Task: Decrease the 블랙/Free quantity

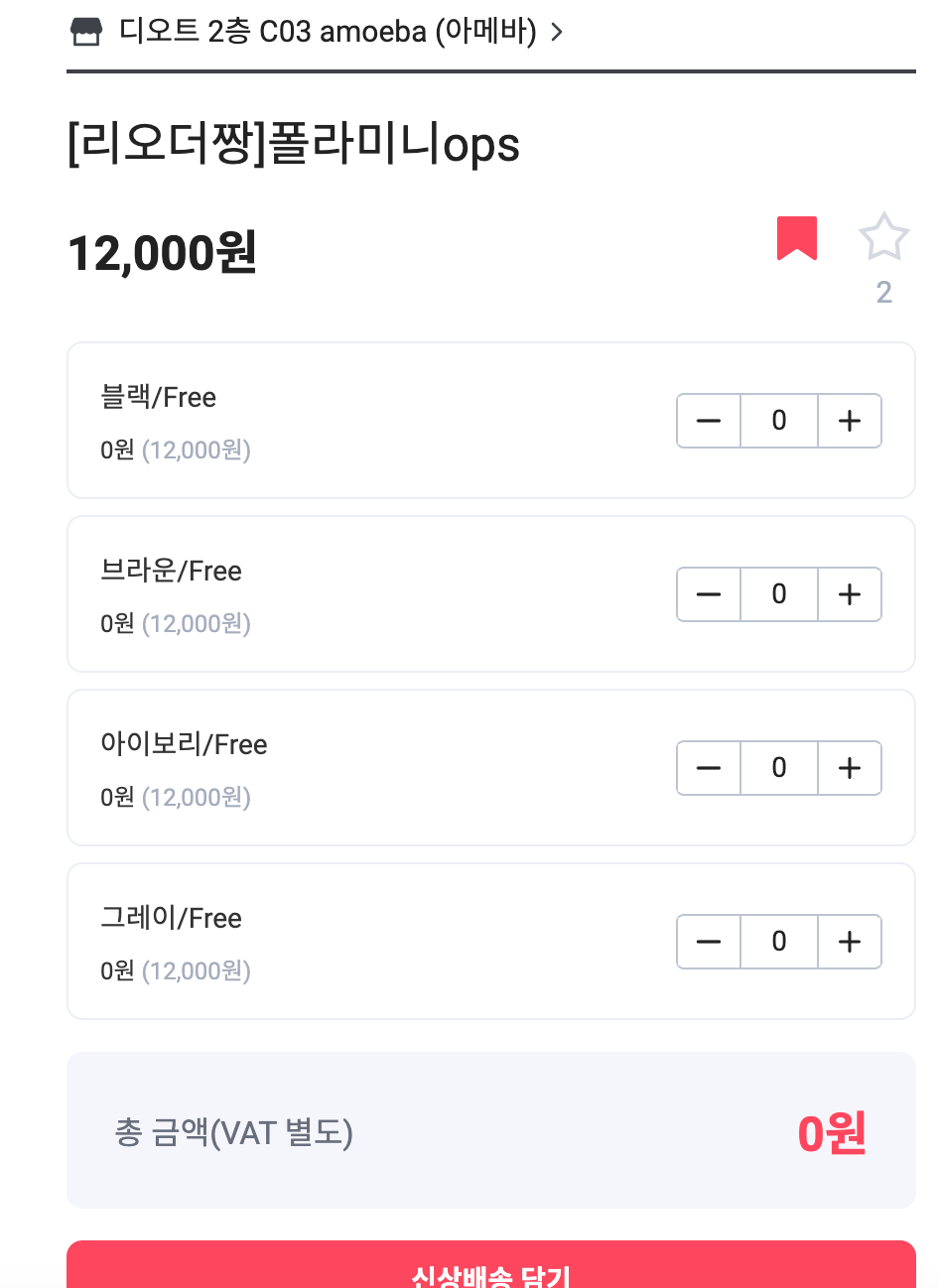Action: click(709, 421)
